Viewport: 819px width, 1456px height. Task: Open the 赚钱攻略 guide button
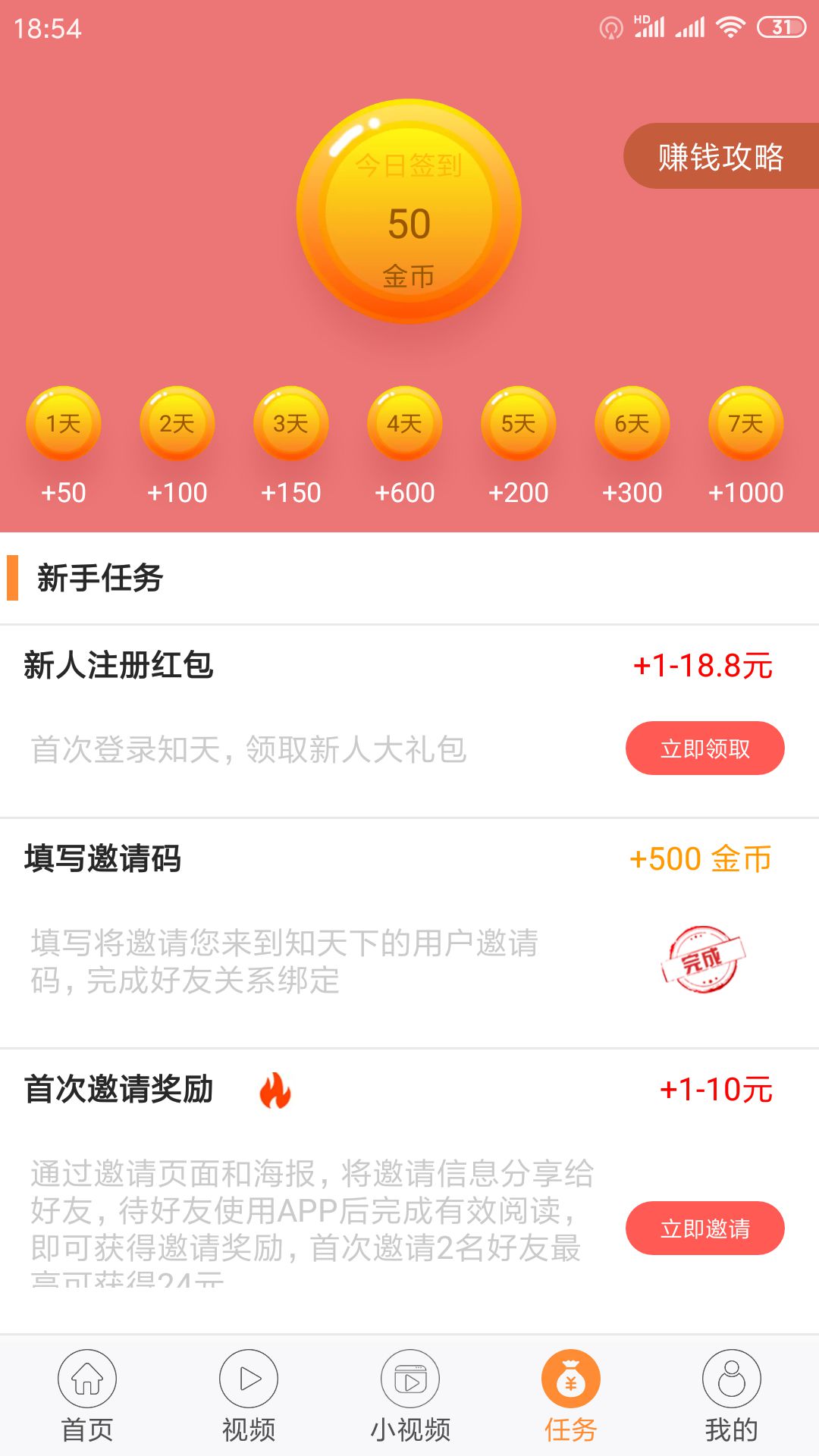719,158
